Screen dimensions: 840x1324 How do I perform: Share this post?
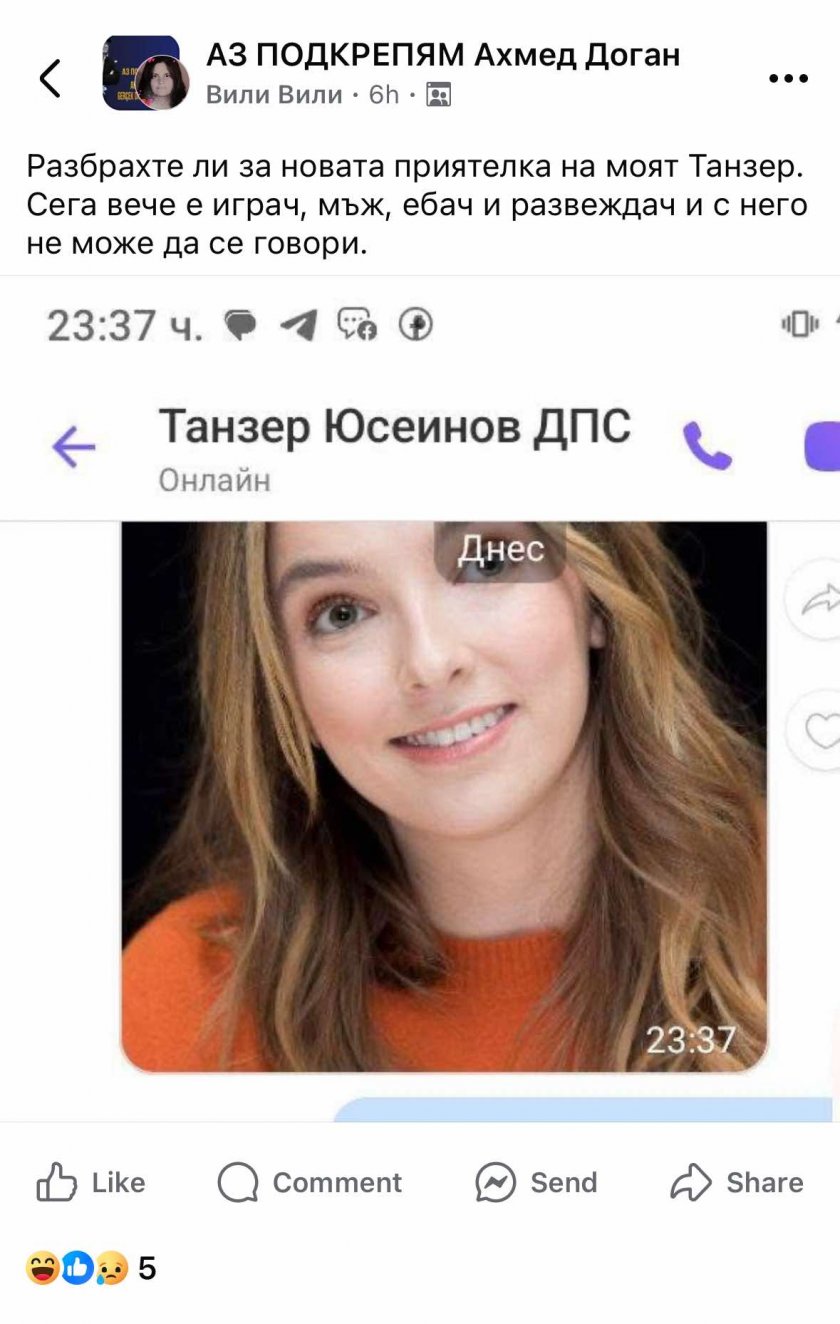pyautogui.click(x=737, y=1183)
